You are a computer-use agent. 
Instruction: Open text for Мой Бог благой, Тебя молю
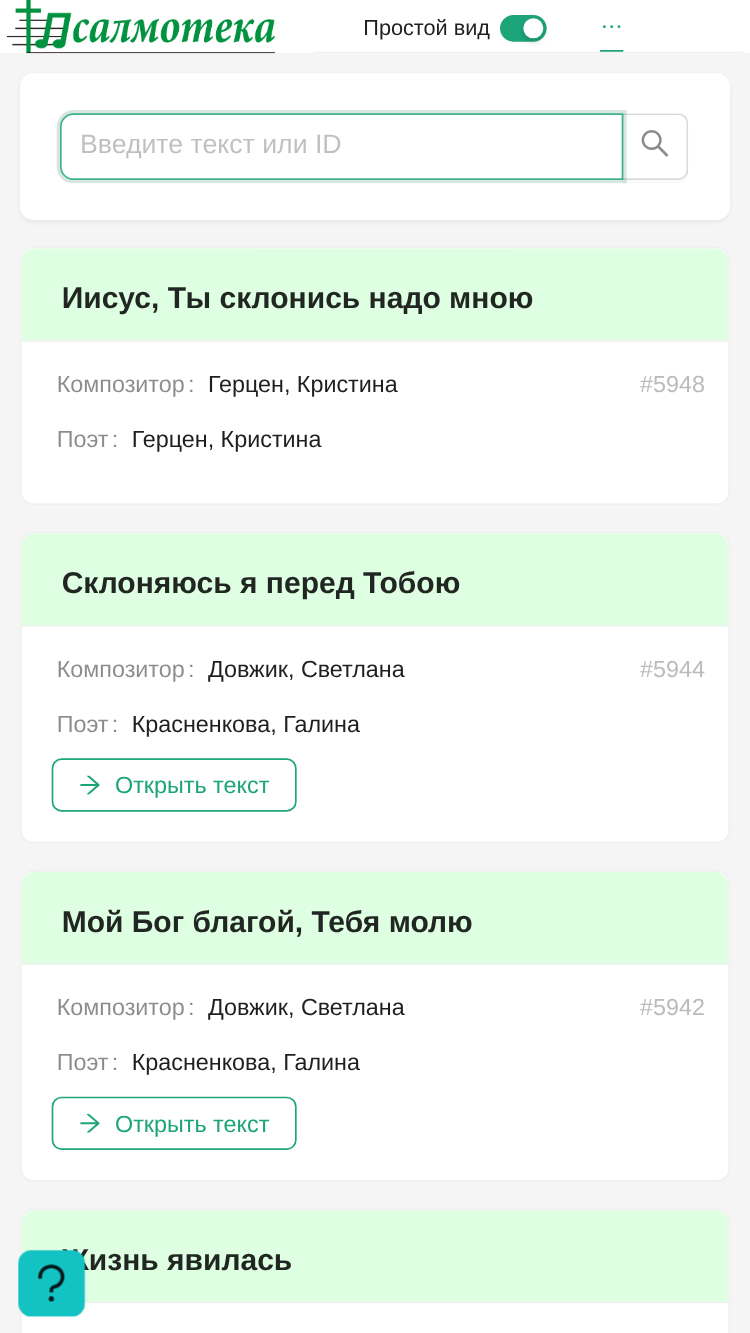(174, 1123)
